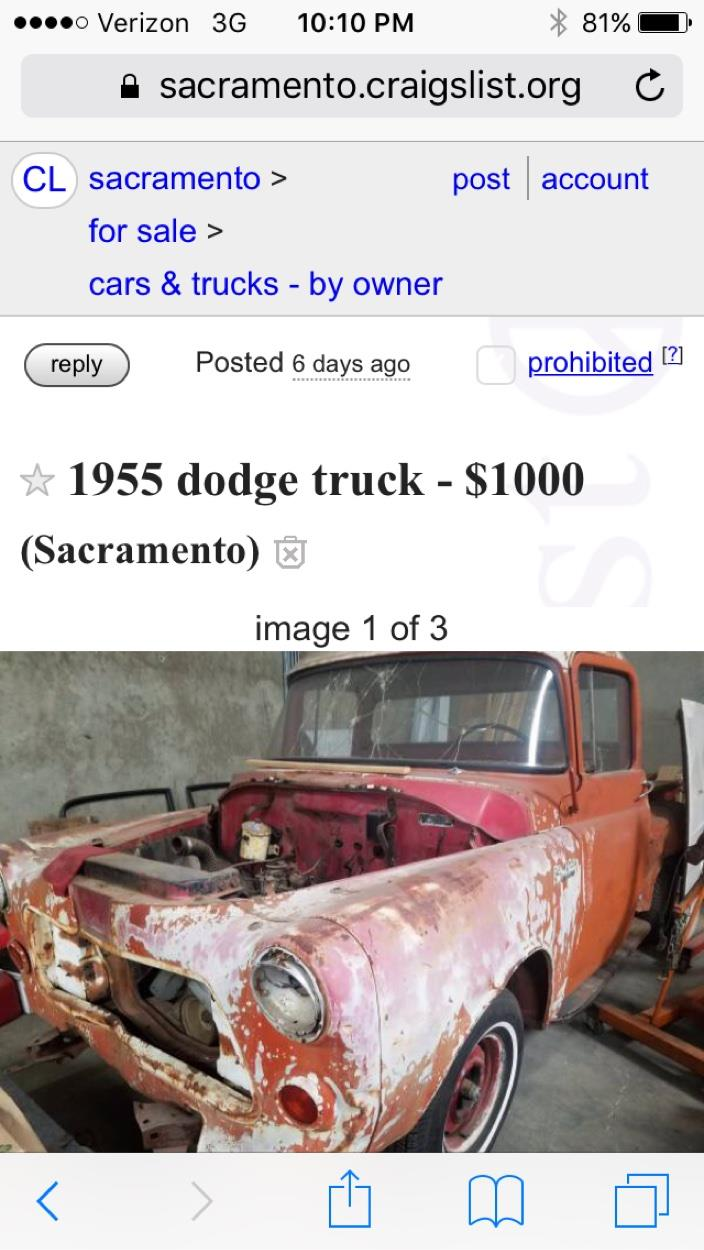This screenshot has width=704, height=1250.
Task: Open the for sale category link
Action: click(x=142, y=231)
